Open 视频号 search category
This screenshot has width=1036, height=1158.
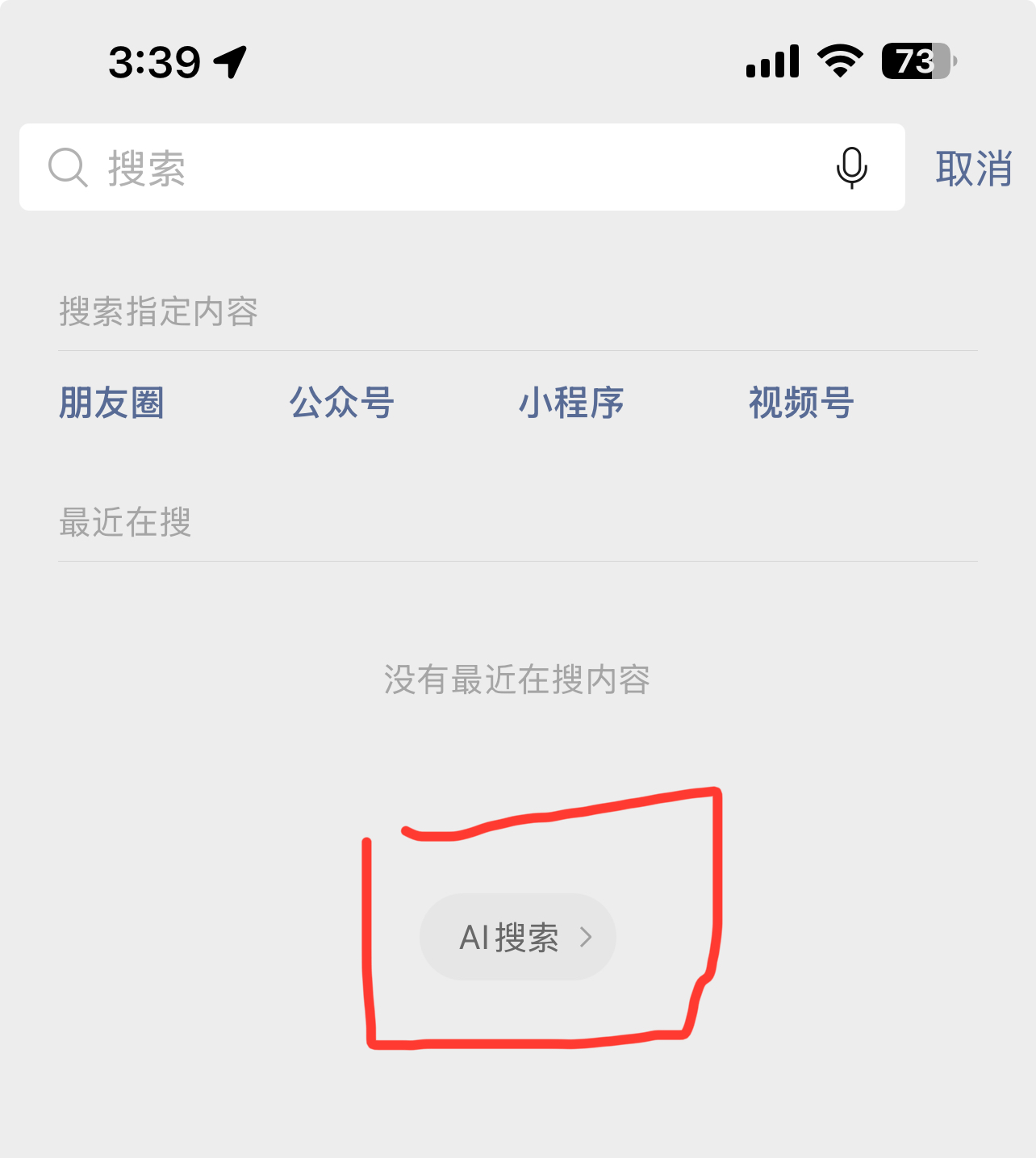(801, 403)
